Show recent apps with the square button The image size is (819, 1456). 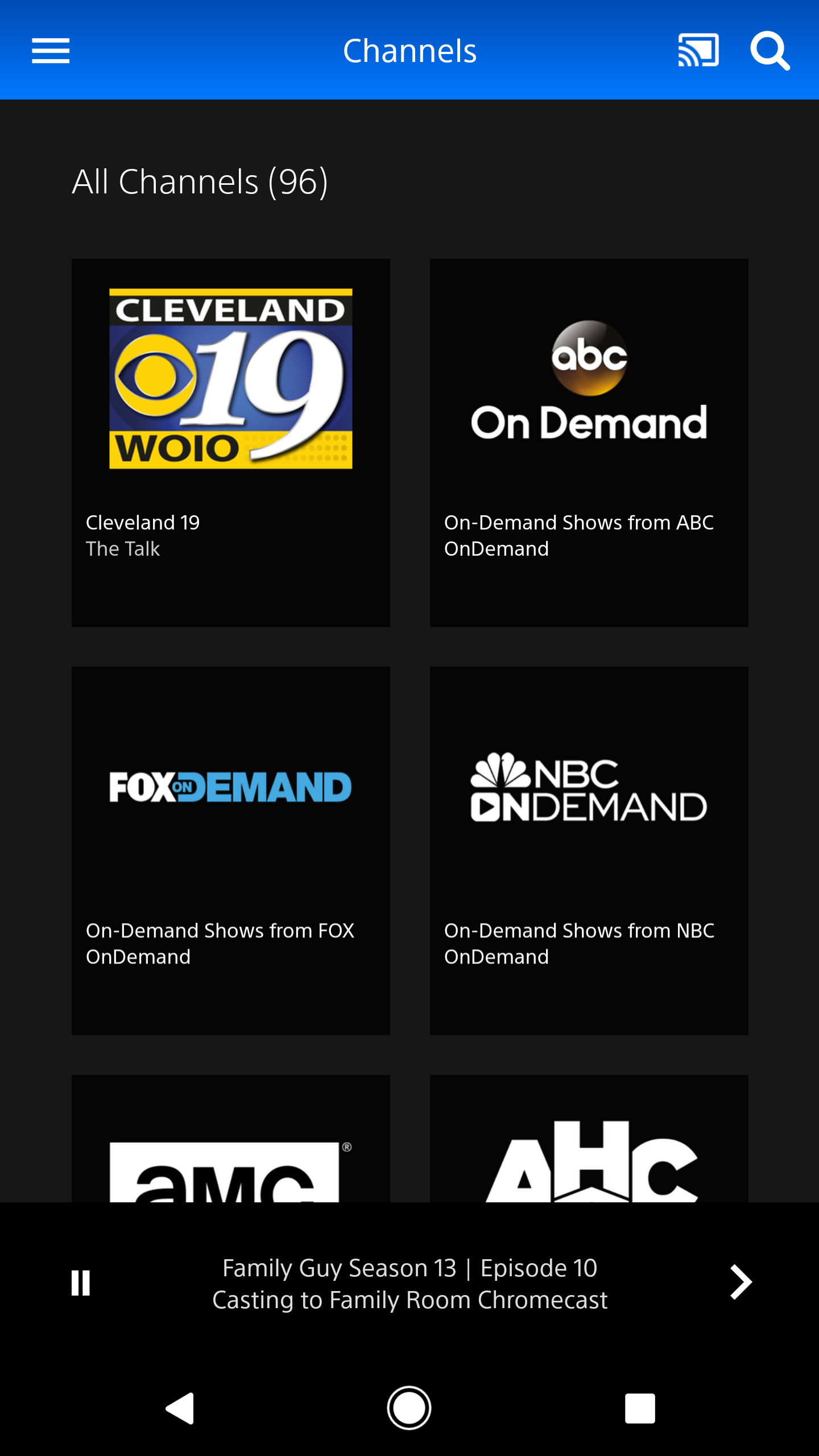pyautogui.click(x=640, y=1408)
